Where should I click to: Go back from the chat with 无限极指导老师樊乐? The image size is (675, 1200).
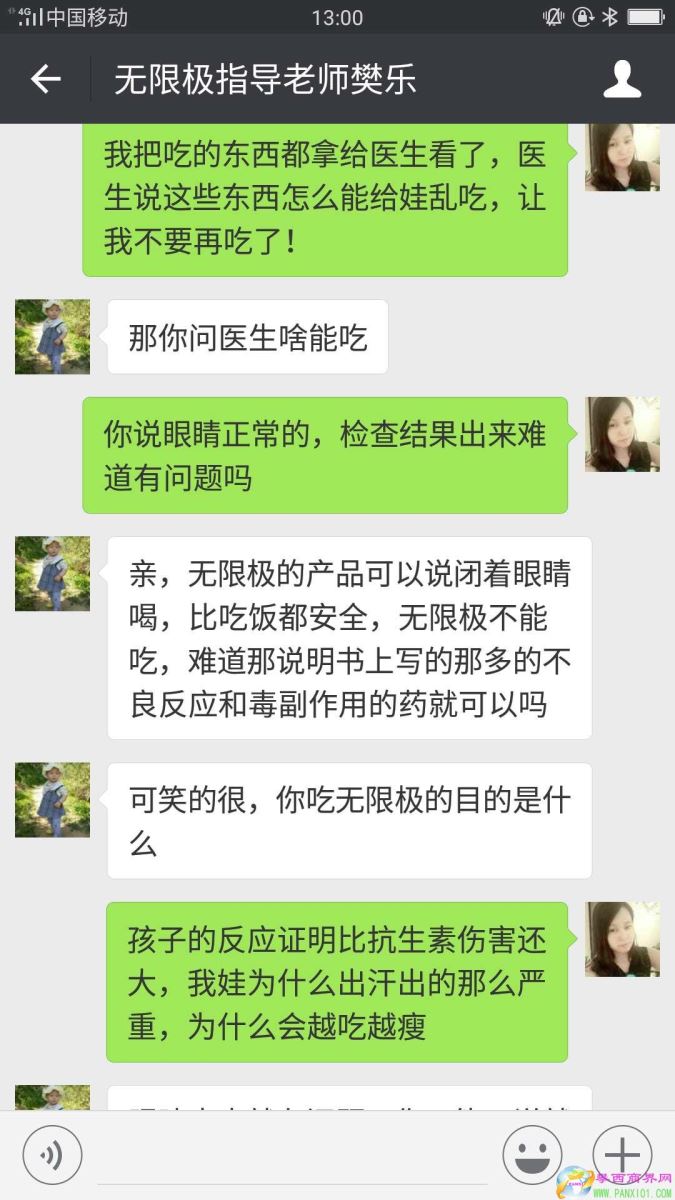click(x=45, y=79)
